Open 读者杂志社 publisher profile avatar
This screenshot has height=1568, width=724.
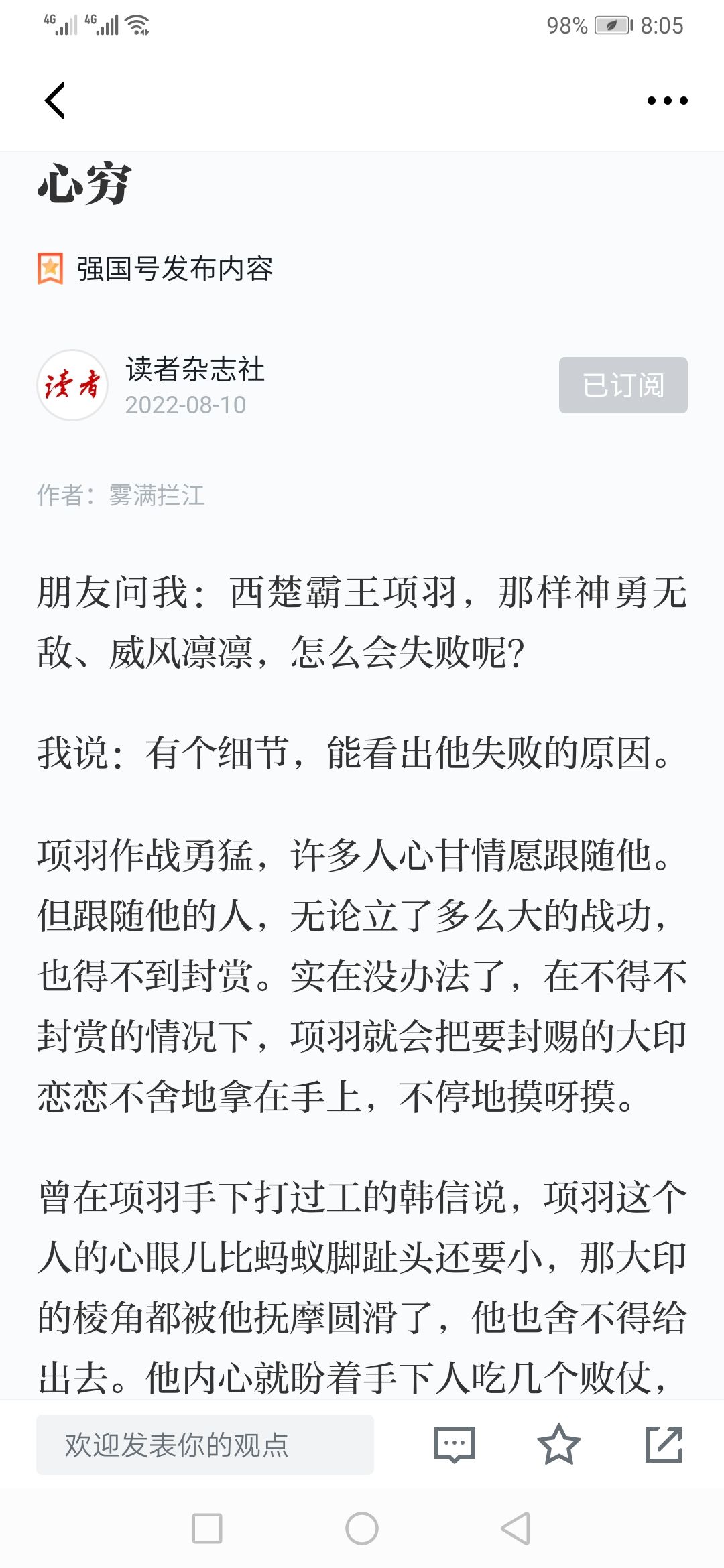72,385
